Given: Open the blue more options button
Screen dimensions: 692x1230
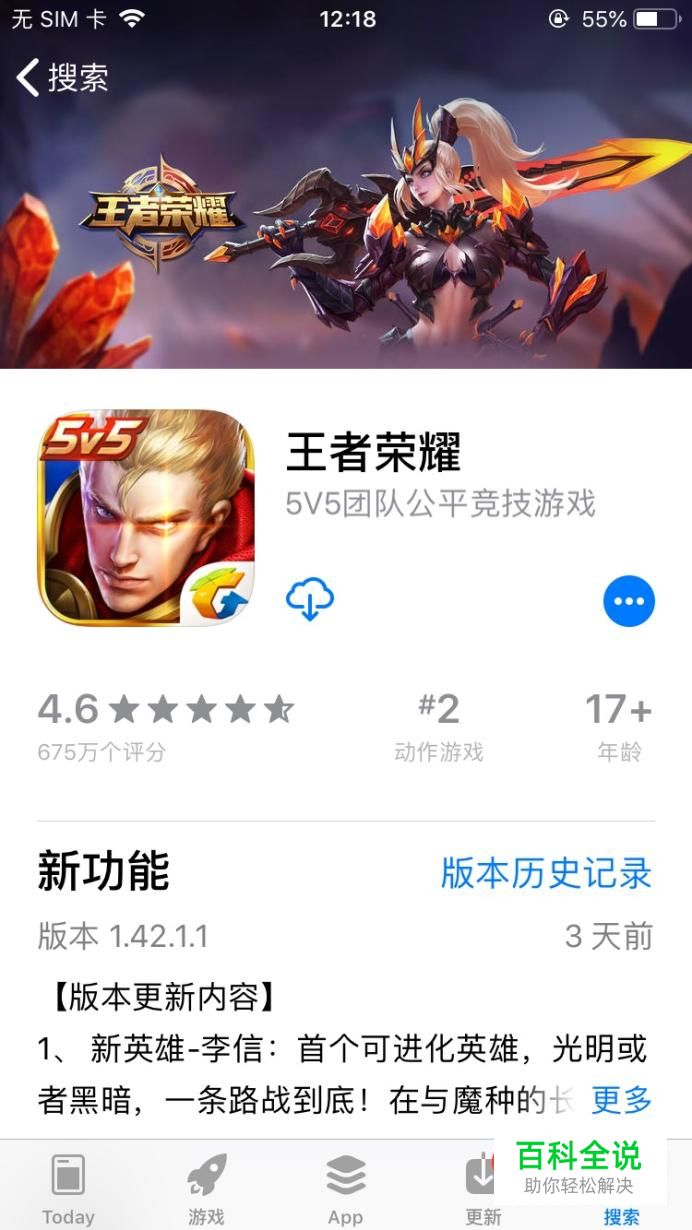Looking at the screenshot, I should click(x=629, y=601).
